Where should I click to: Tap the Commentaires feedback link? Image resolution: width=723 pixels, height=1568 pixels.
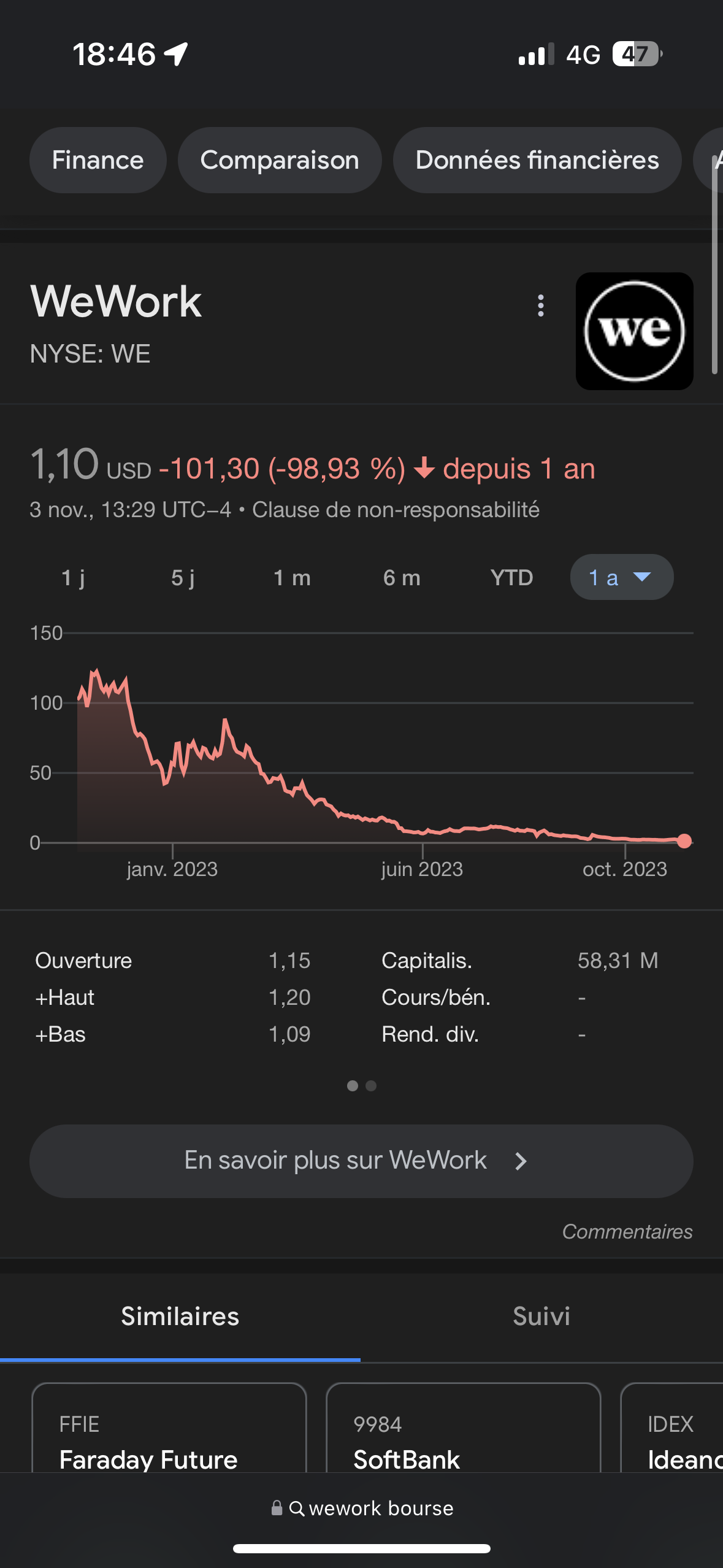tap(627, 1231)
